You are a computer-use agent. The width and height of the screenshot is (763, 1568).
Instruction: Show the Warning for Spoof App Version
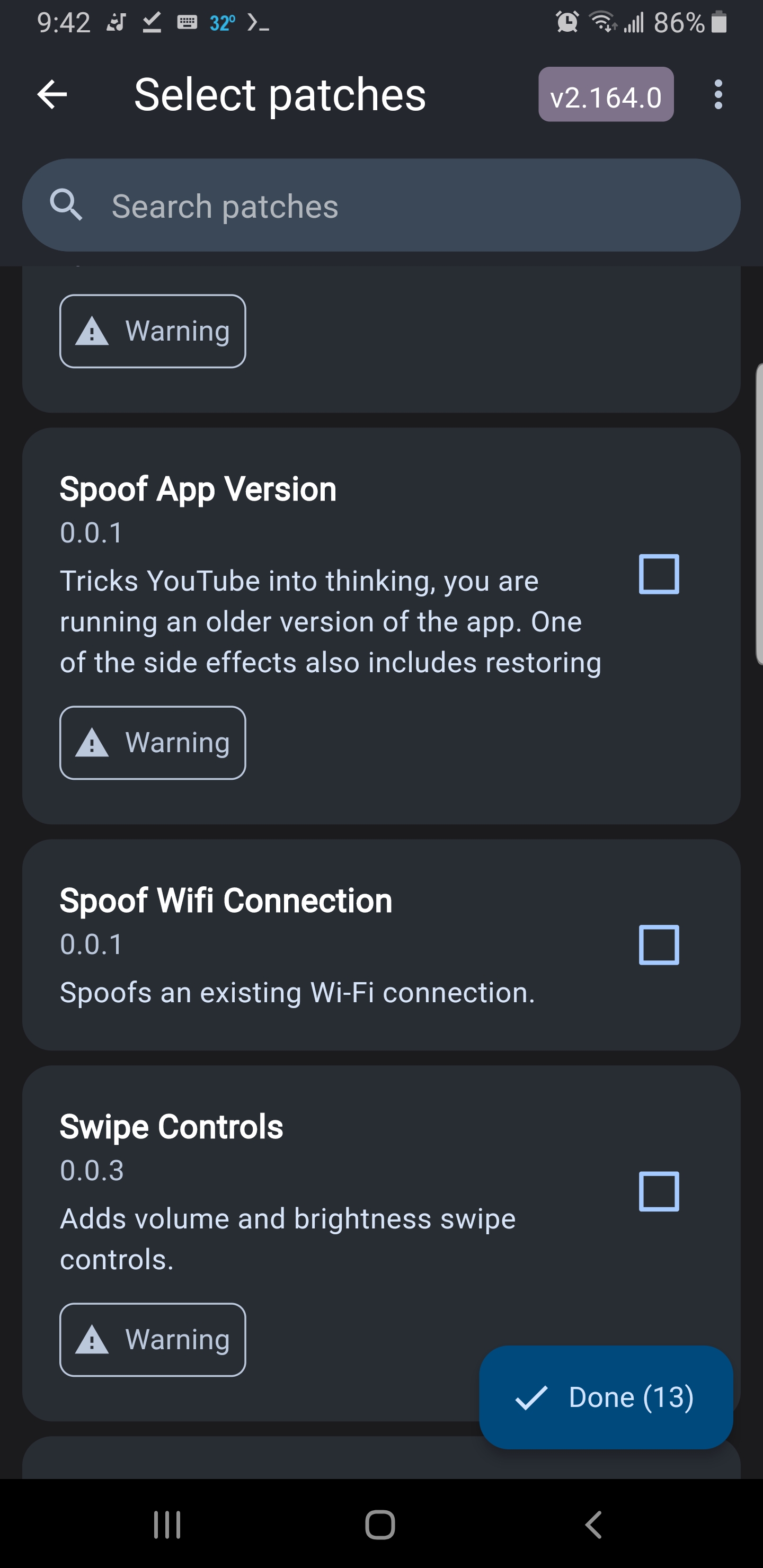[153, 743]
